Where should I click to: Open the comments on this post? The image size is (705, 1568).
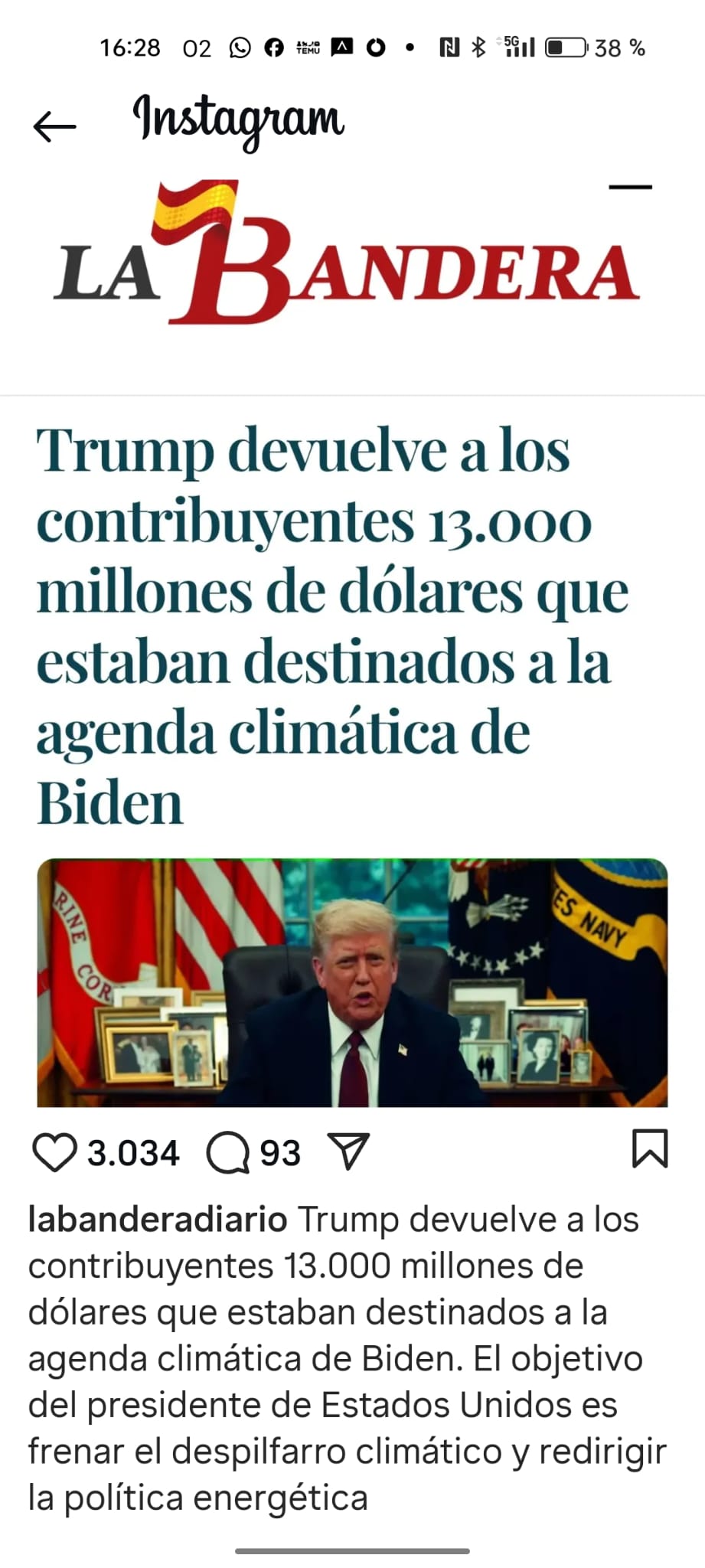click(227, 1153)
